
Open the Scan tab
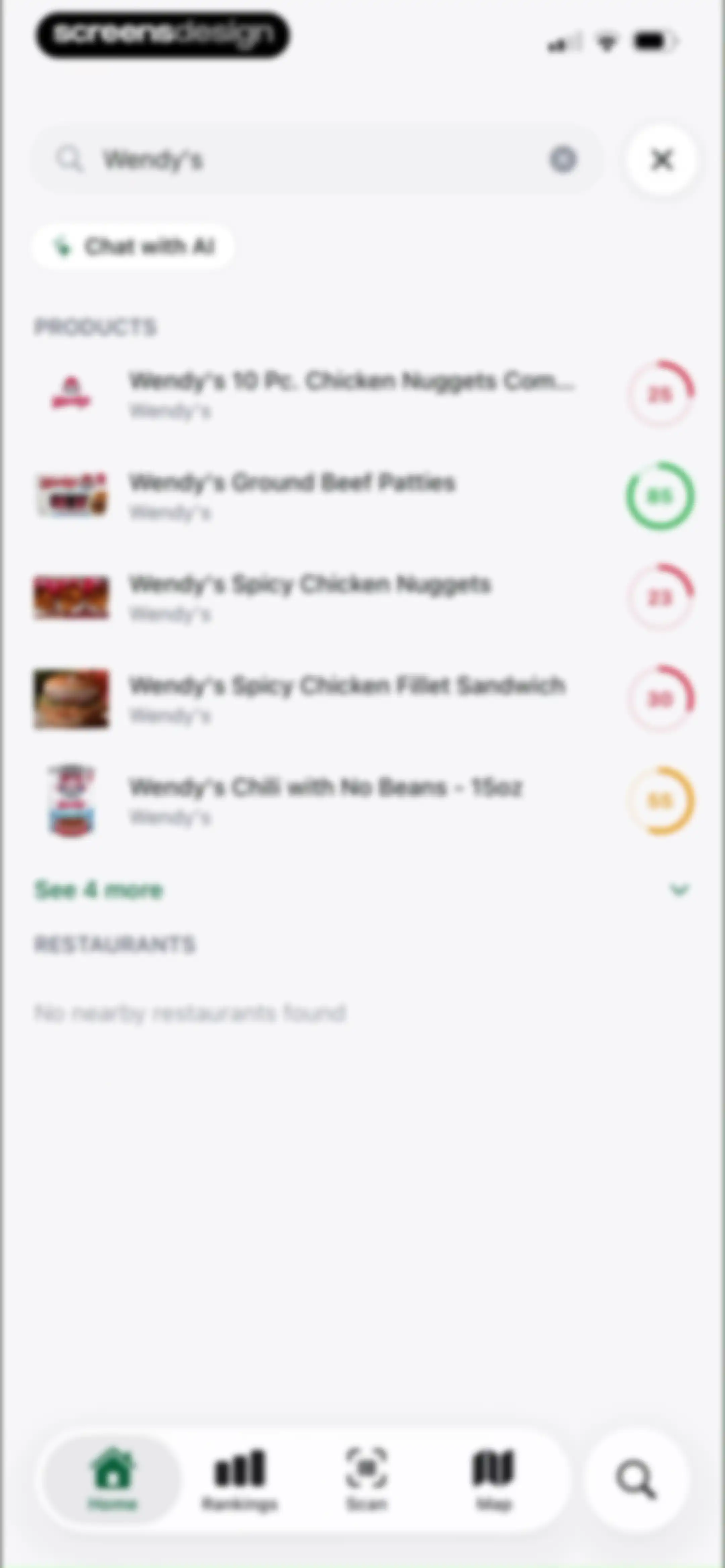click(367, 1479)
